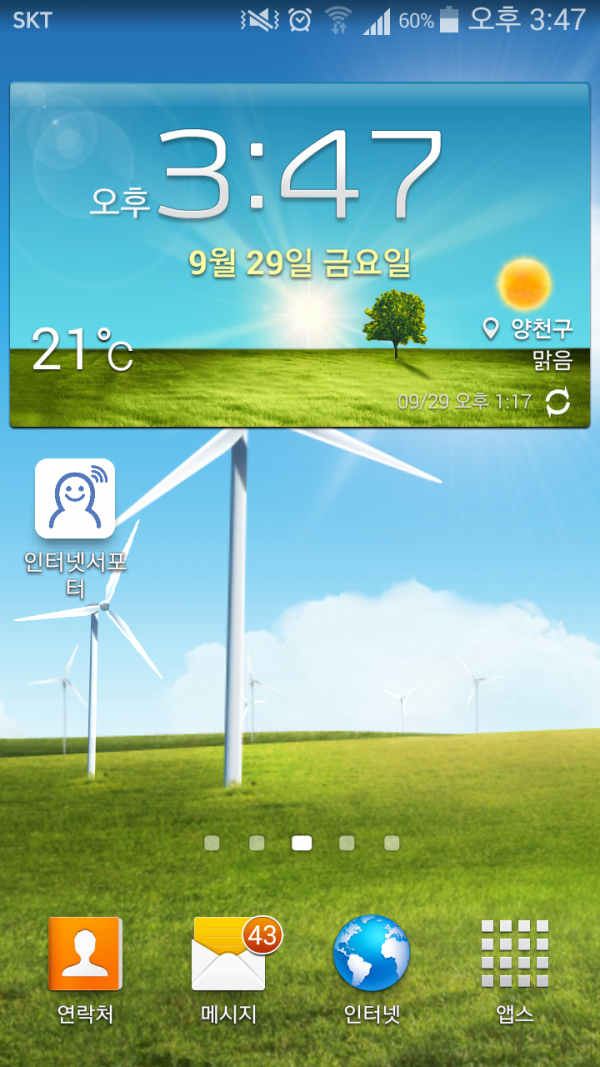Launch the 인터넷 browser
The width and height of the screenshot is (600, 1067).
371,954
